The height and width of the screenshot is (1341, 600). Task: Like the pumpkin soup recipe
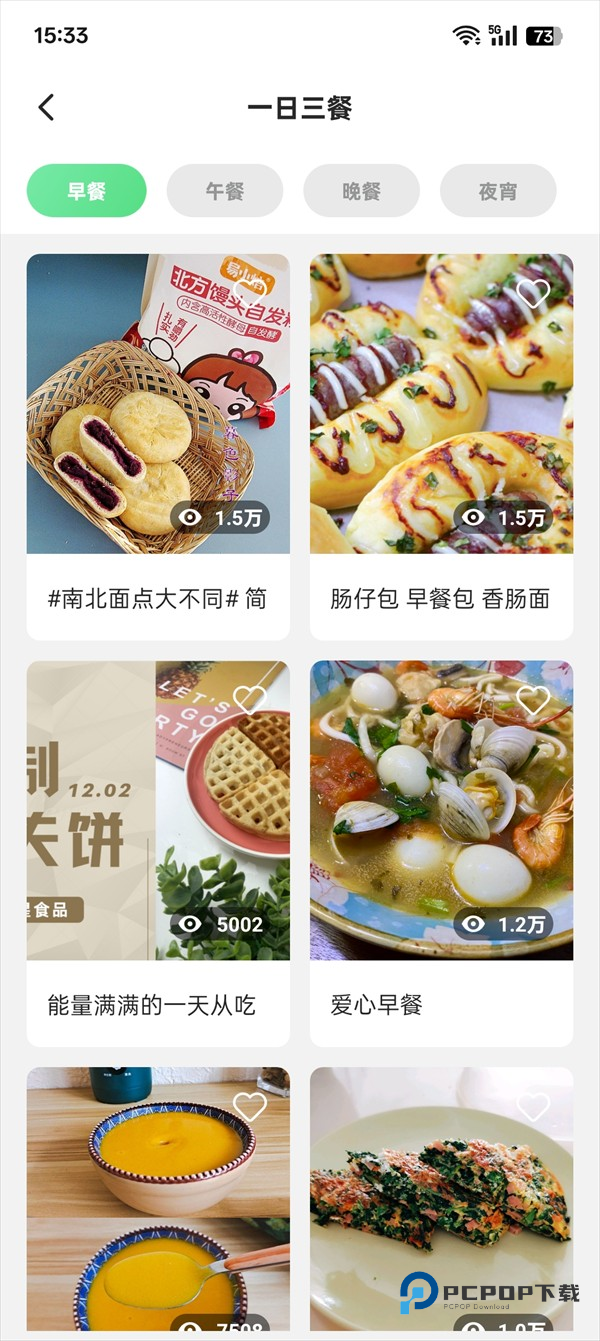click(250, 1105)
